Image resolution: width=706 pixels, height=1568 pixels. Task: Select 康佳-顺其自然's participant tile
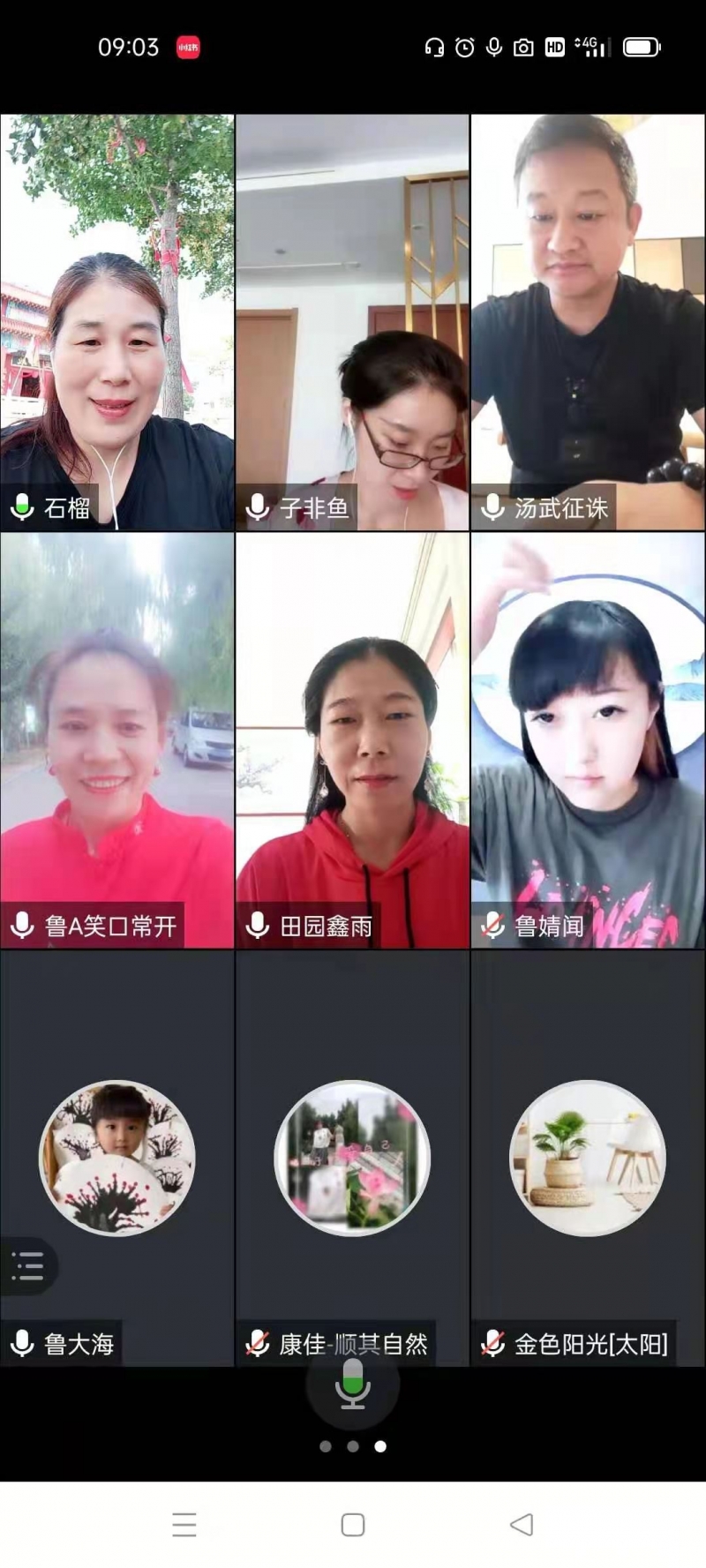click(352, 1158)
